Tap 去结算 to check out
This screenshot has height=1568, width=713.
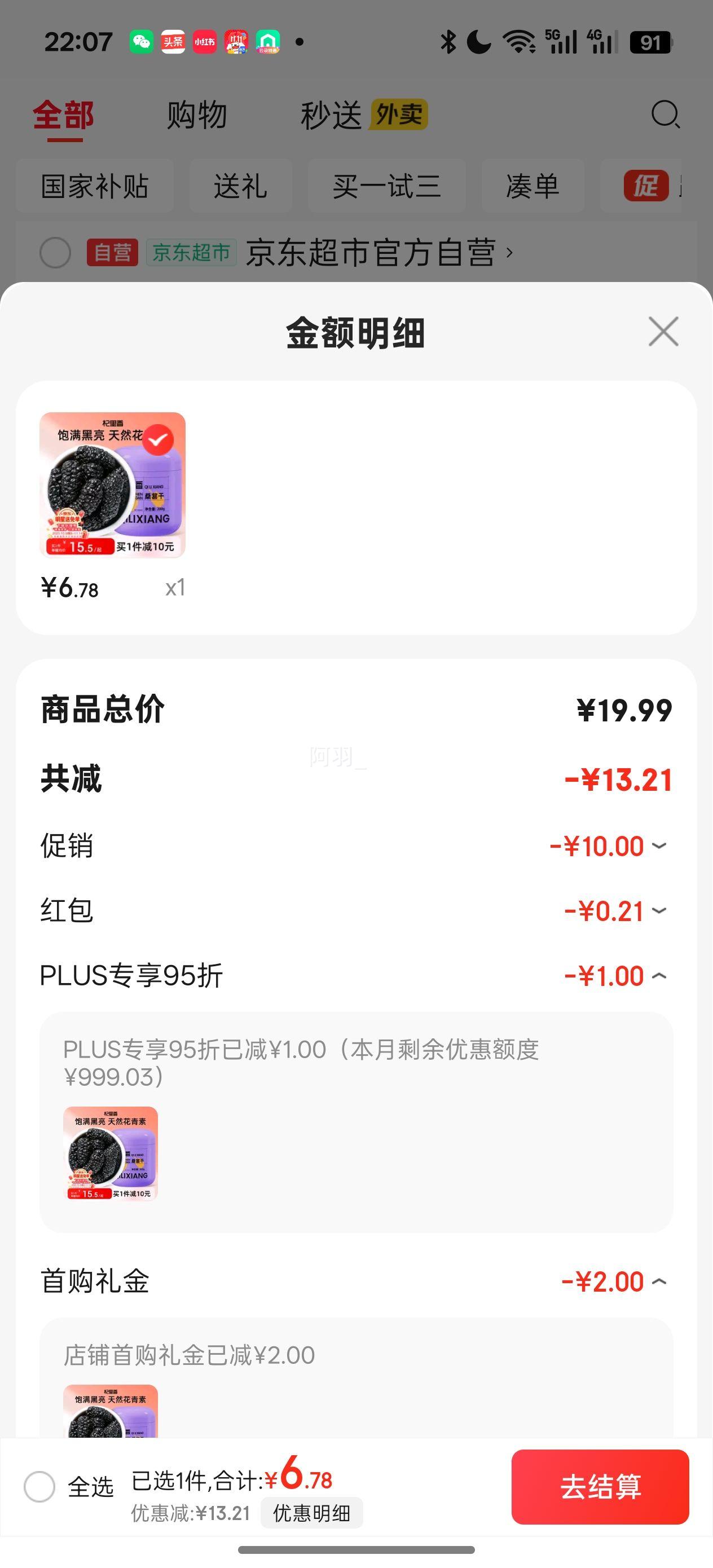(600, 1486)
